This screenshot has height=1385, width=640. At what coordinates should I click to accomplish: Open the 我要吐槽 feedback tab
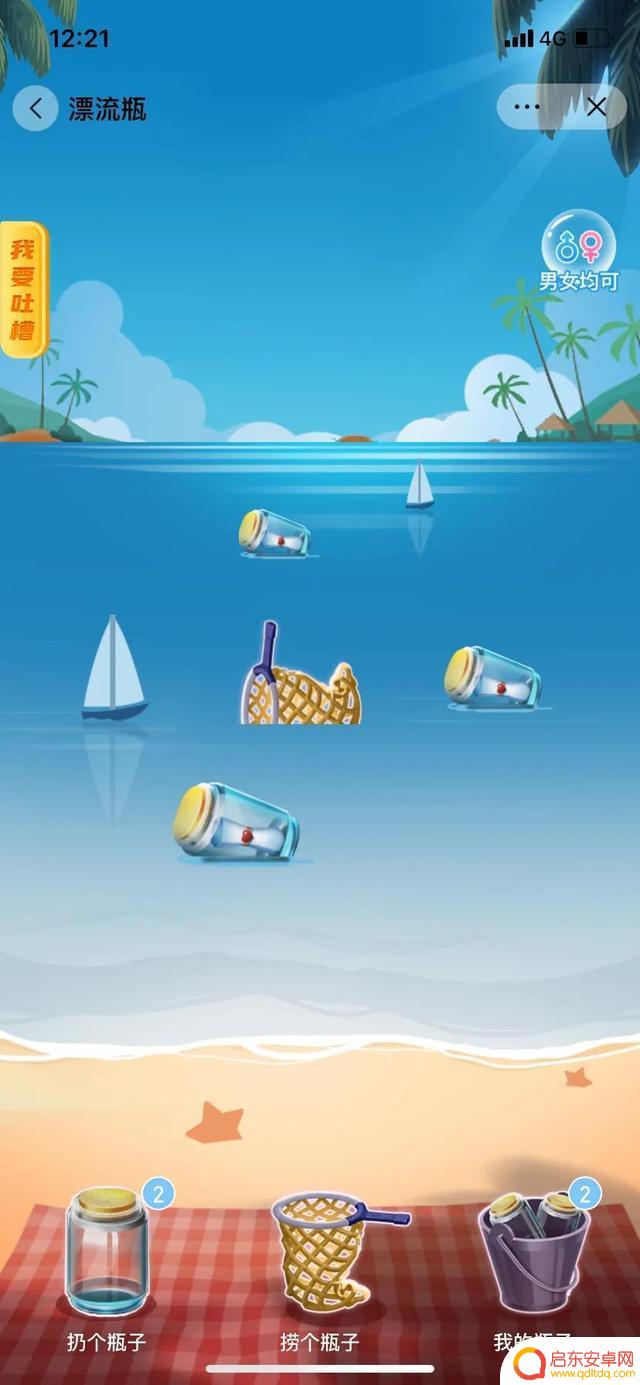[22, 290]
